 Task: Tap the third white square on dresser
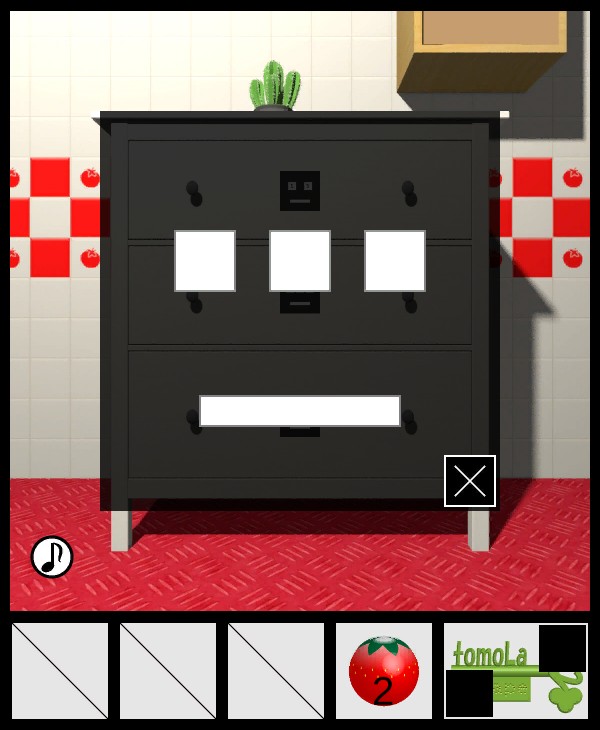395,261
